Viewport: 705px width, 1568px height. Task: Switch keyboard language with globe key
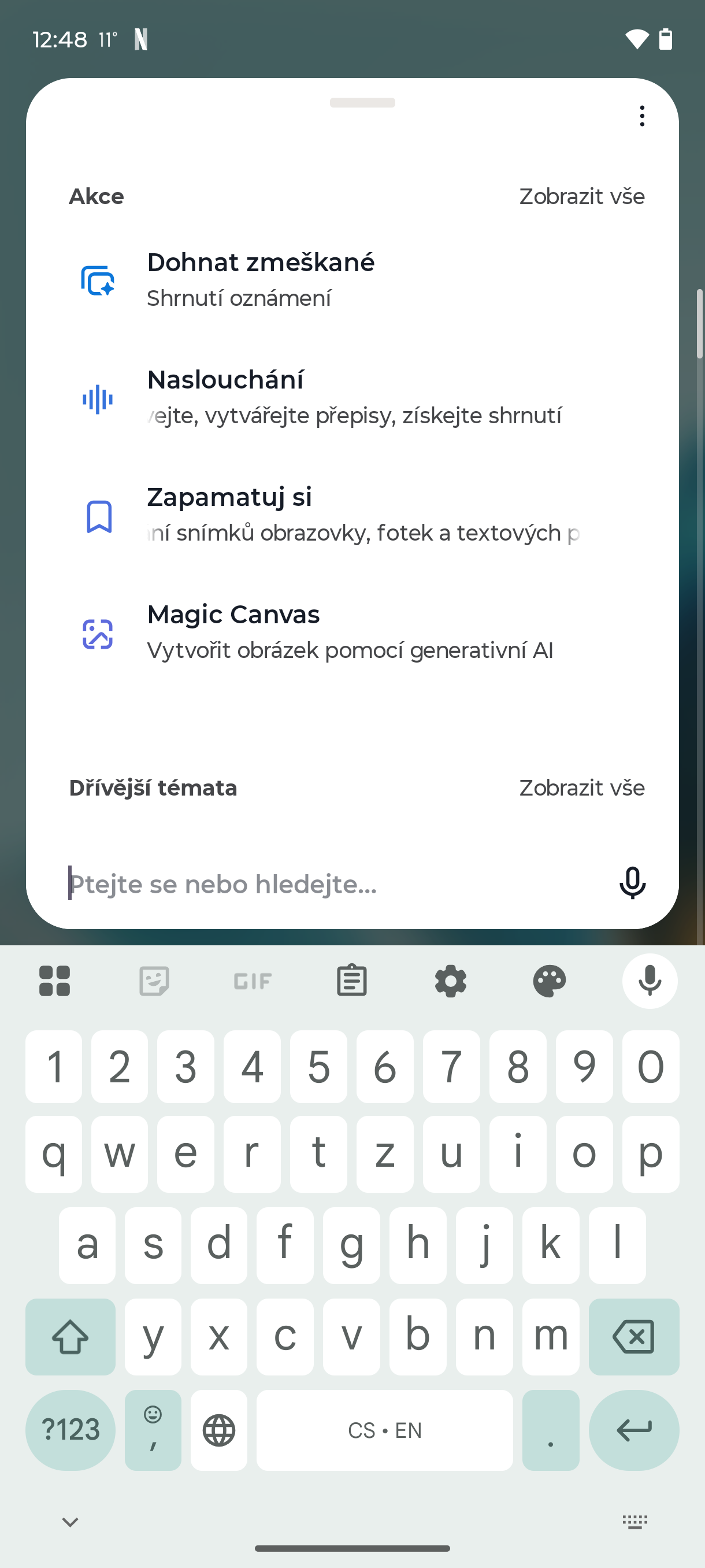(219, 1430)
